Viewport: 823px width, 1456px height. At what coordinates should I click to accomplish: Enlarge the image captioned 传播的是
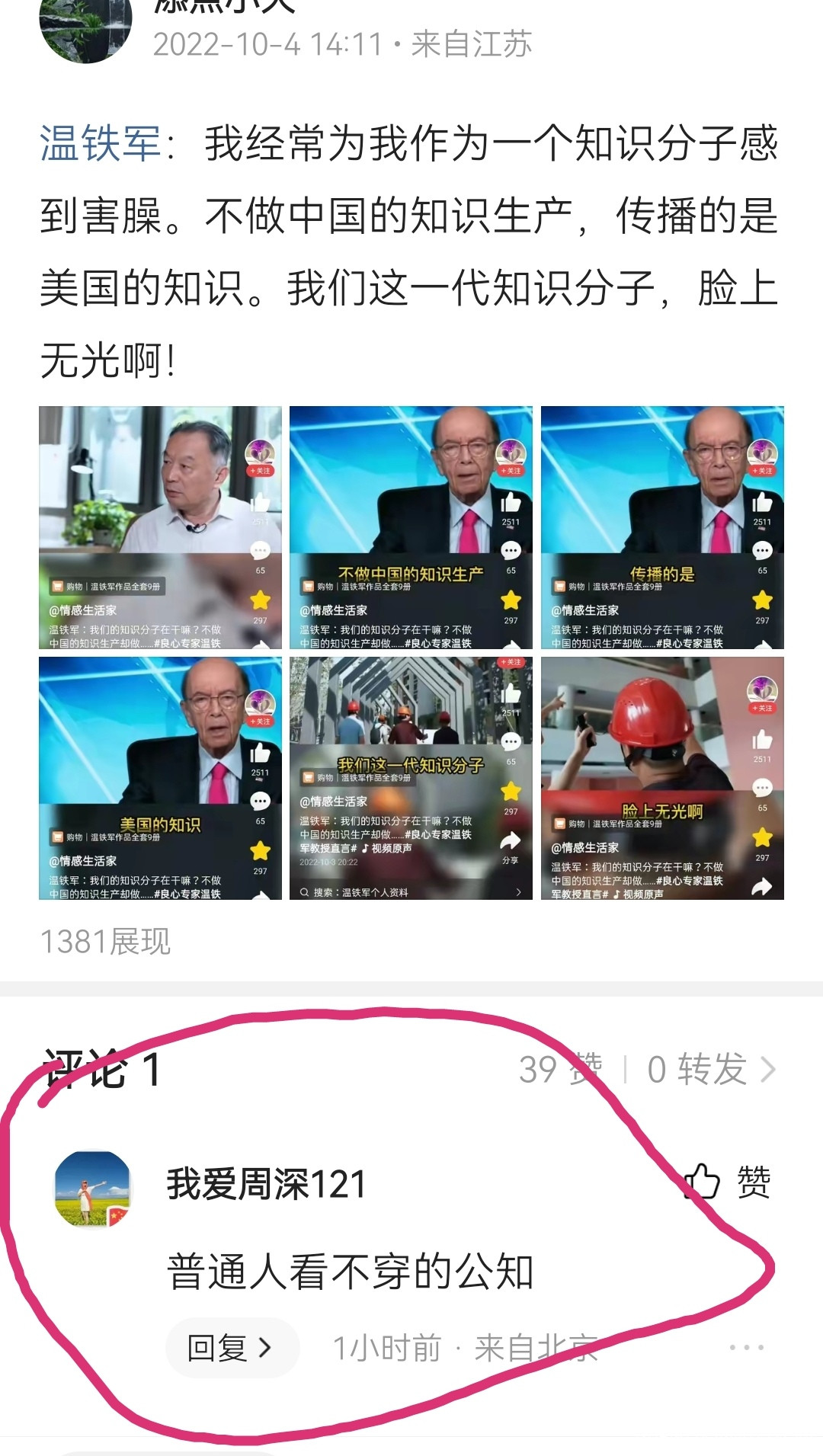tap(662, 527)
